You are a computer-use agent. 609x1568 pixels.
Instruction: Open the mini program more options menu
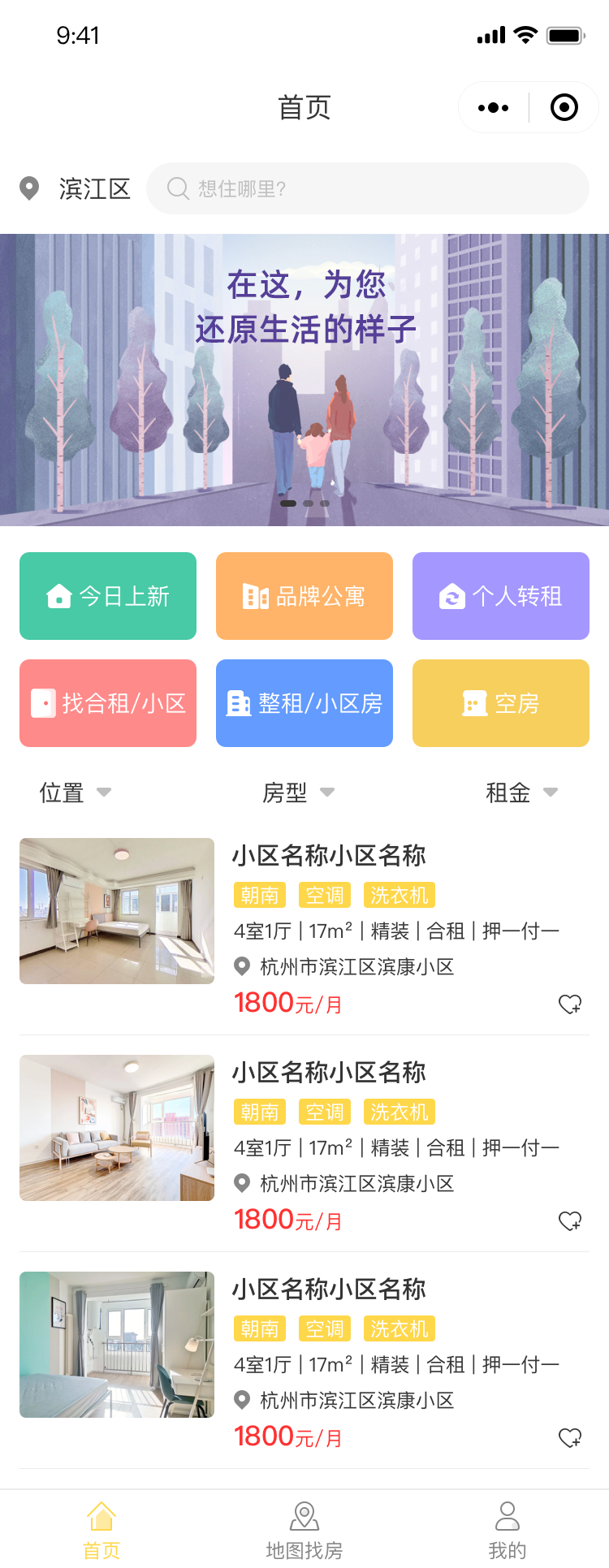coord(494,107)
